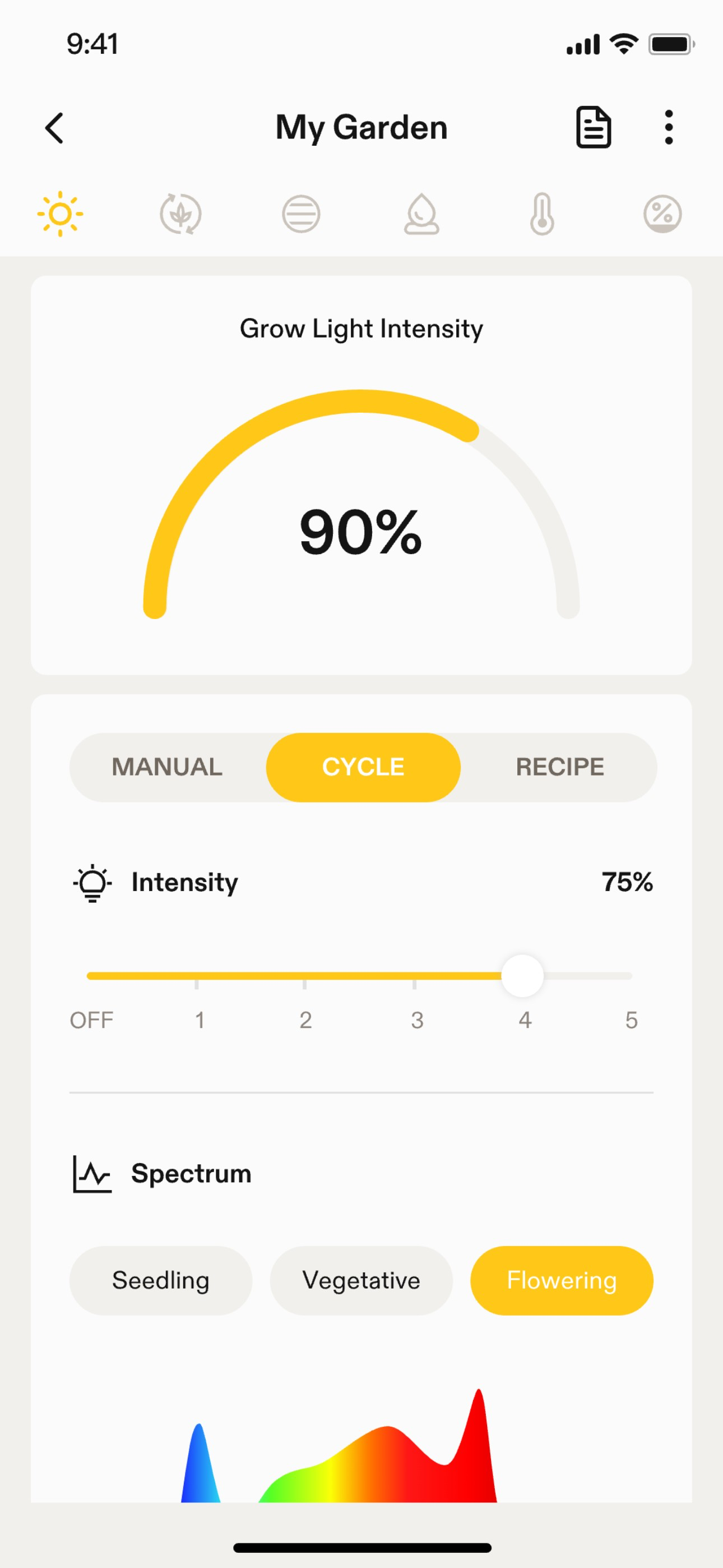
Task: Select the sun light tab
Action: point(59,214)
